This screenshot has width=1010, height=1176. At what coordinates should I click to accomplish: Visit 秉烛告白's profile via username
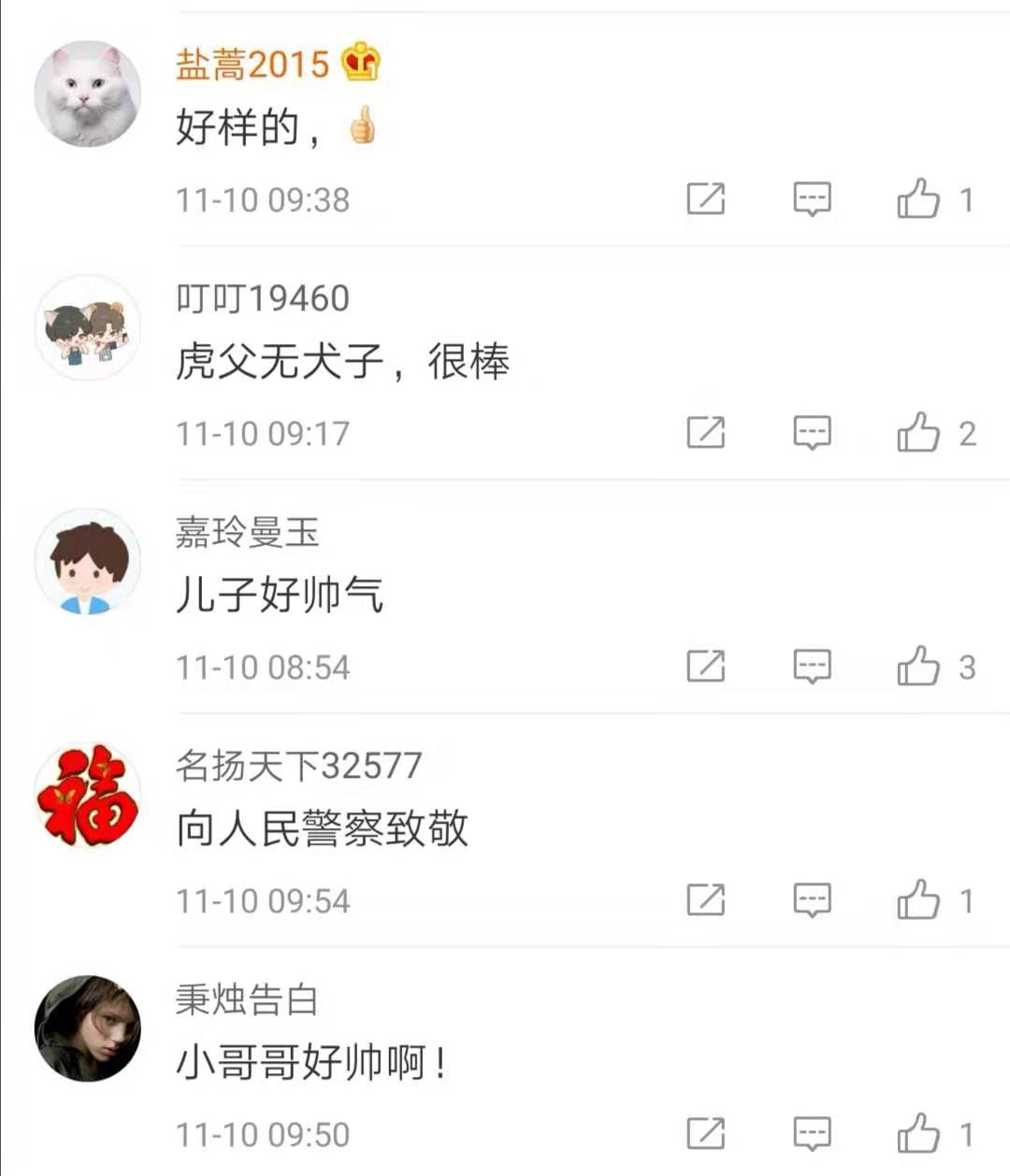(x=247, y=999)
